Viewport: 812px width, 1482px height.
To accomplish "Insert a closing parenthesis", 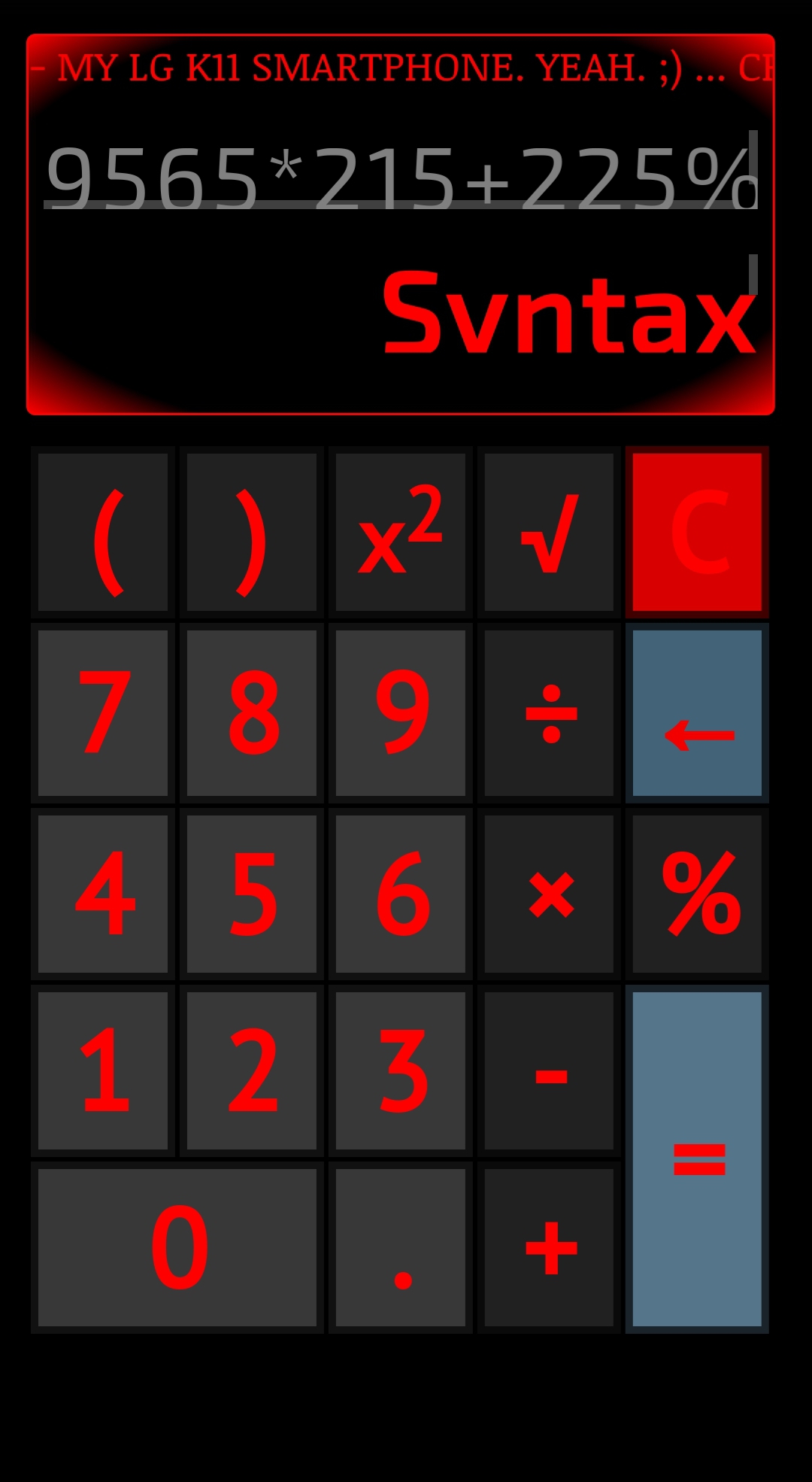I will coord(252,532).
